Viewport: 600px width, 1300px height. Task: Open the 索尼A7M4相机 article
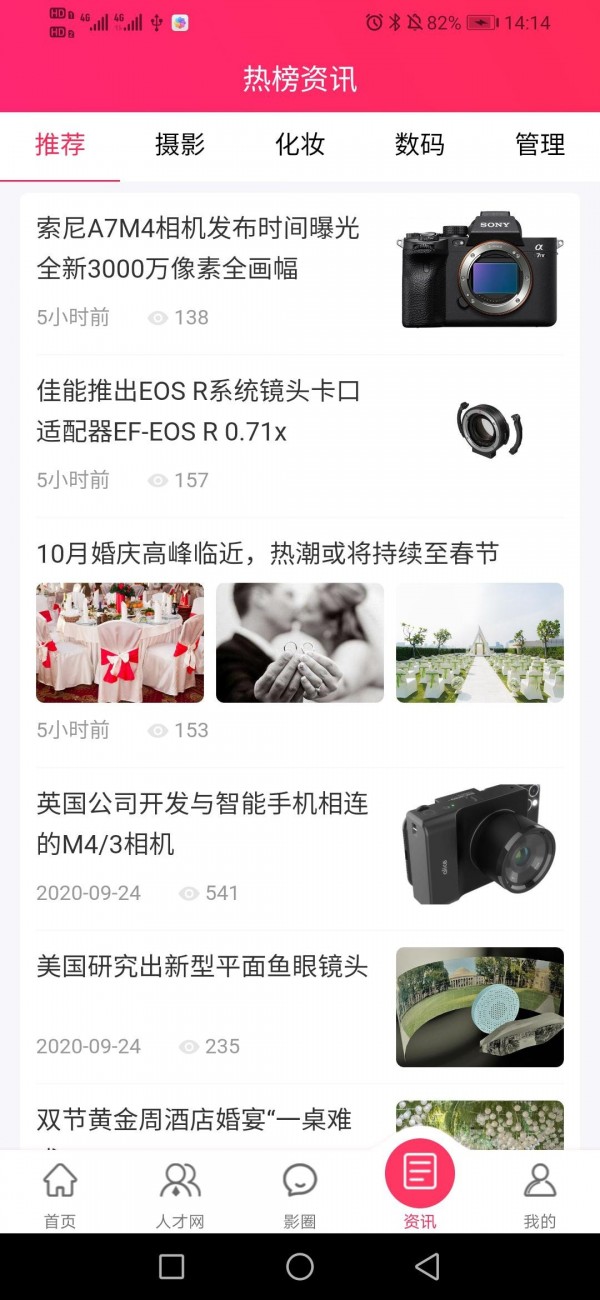(198, 248)
